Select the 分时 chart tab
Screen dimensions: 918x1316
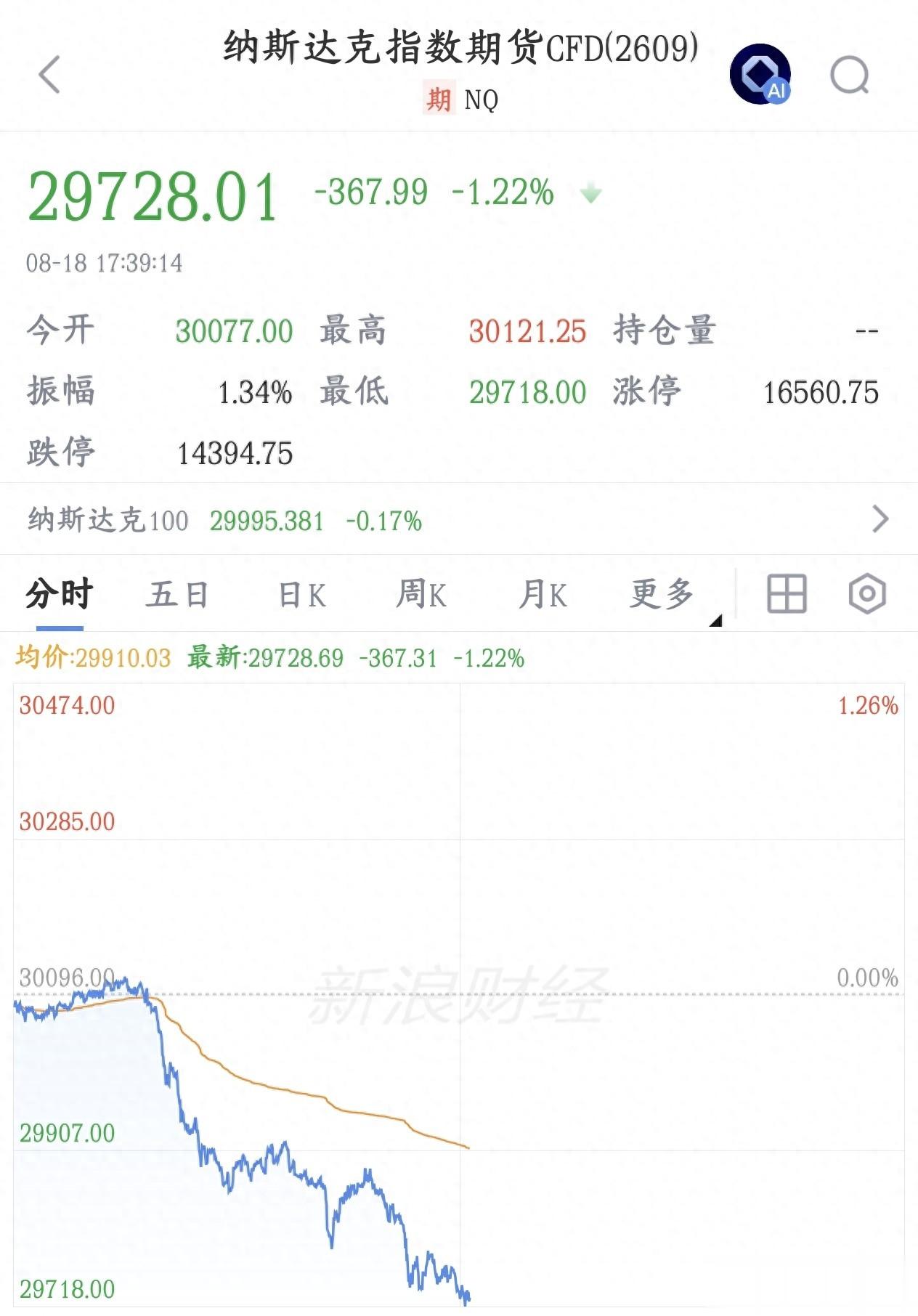(60, 594)
